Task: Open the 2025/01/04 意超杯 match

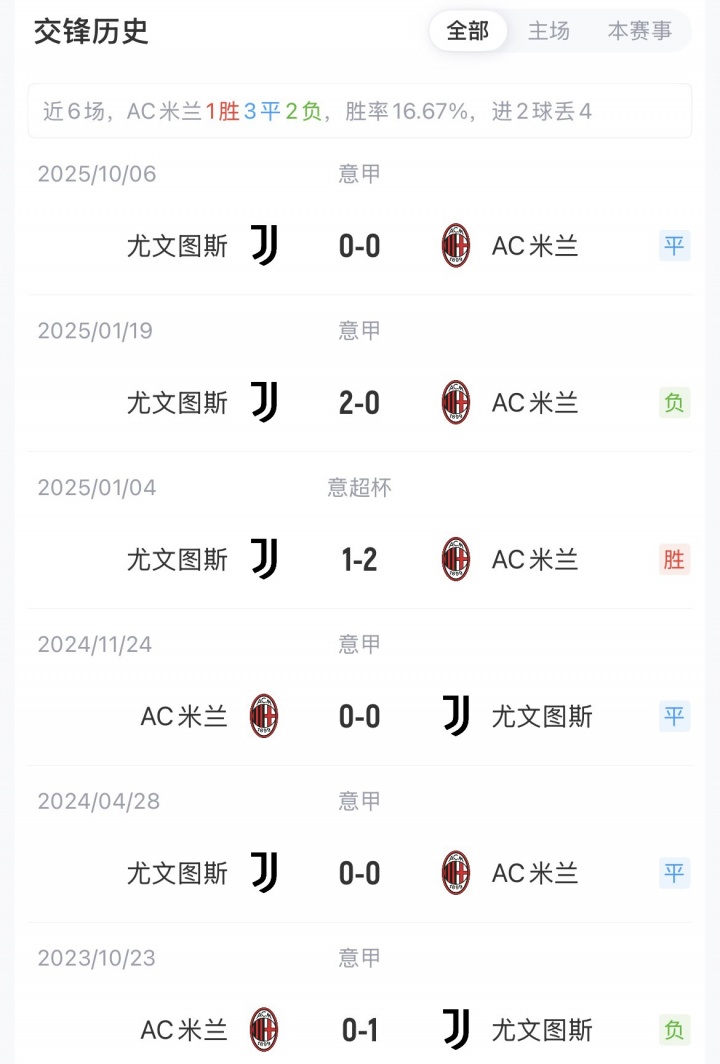Action: pos(359,560)
